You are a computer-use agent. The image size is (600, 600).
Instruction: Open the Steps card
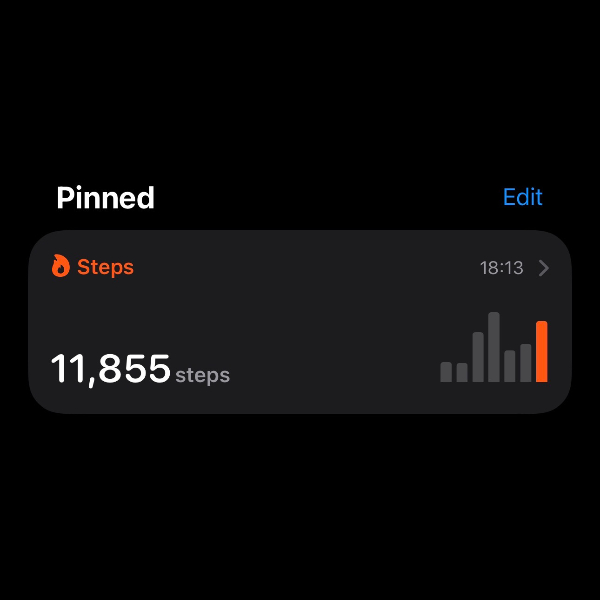coord(299,322)
